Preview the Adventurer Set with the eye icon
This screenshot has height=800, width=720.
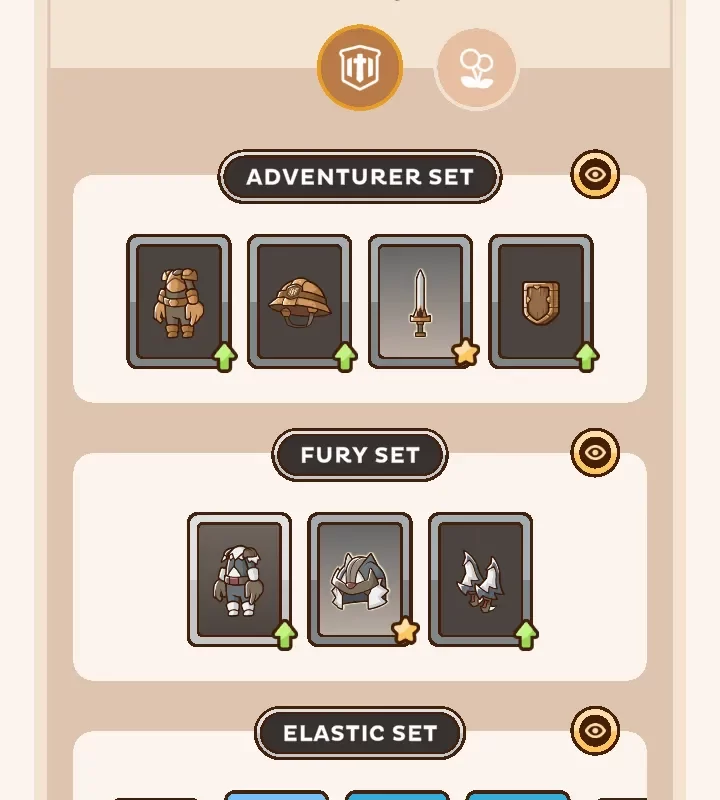[595, 175]
